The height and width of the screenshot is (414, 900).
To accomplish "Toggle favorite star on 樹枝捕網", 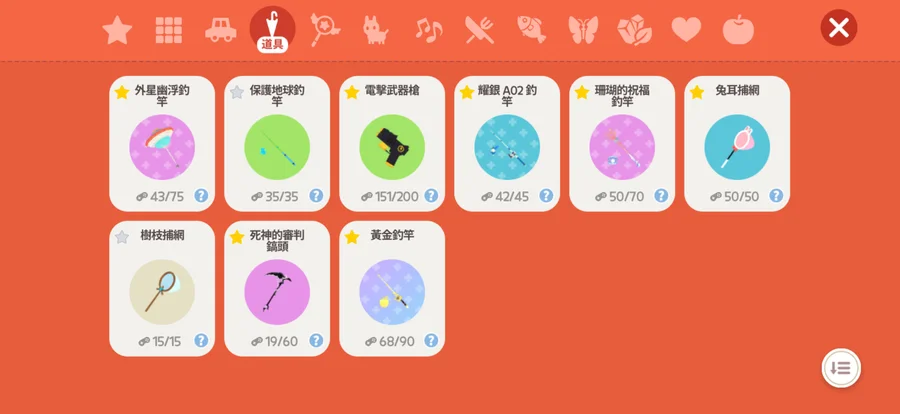I will [x=122, y=237].
